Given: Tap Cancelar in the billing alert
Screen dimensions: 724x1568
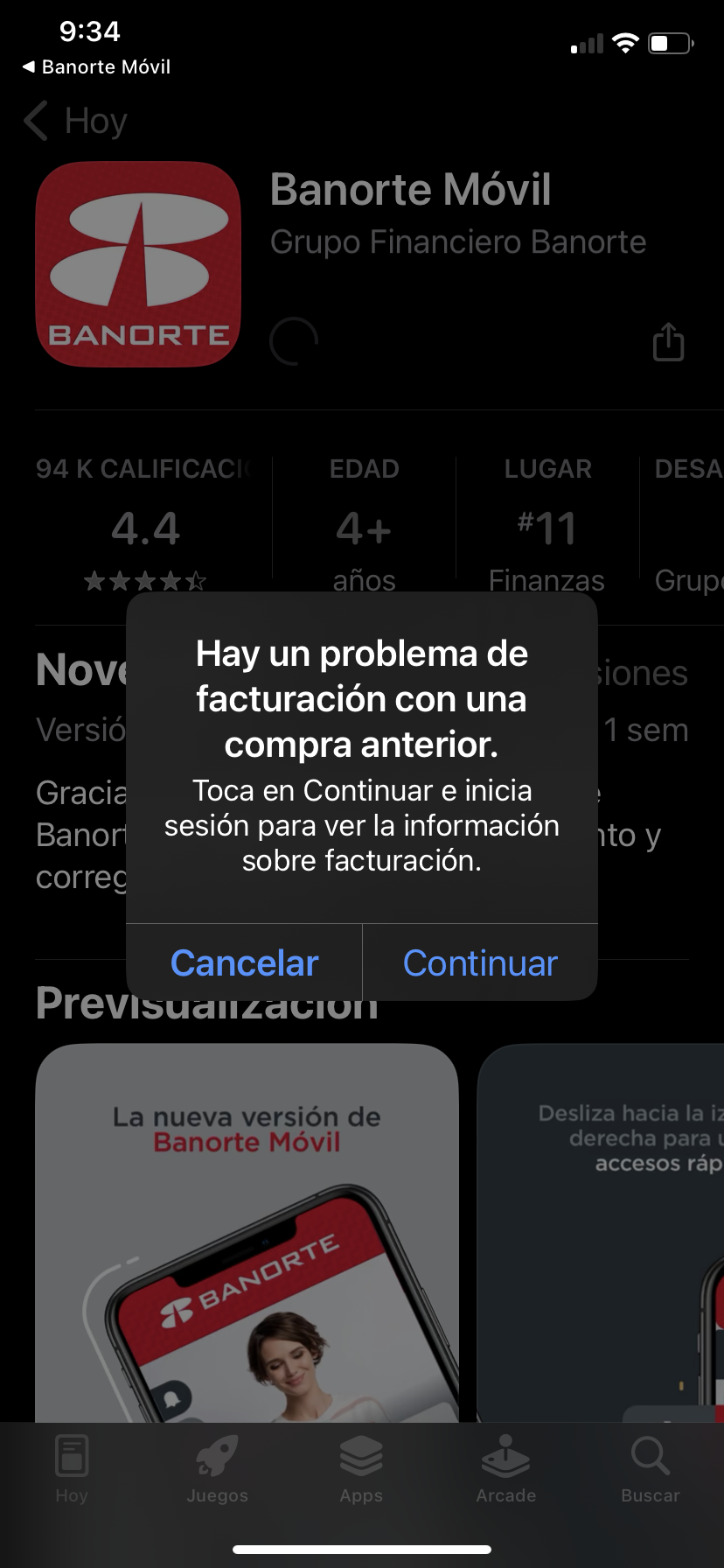Looking at the screenshot, I should 244,962.
